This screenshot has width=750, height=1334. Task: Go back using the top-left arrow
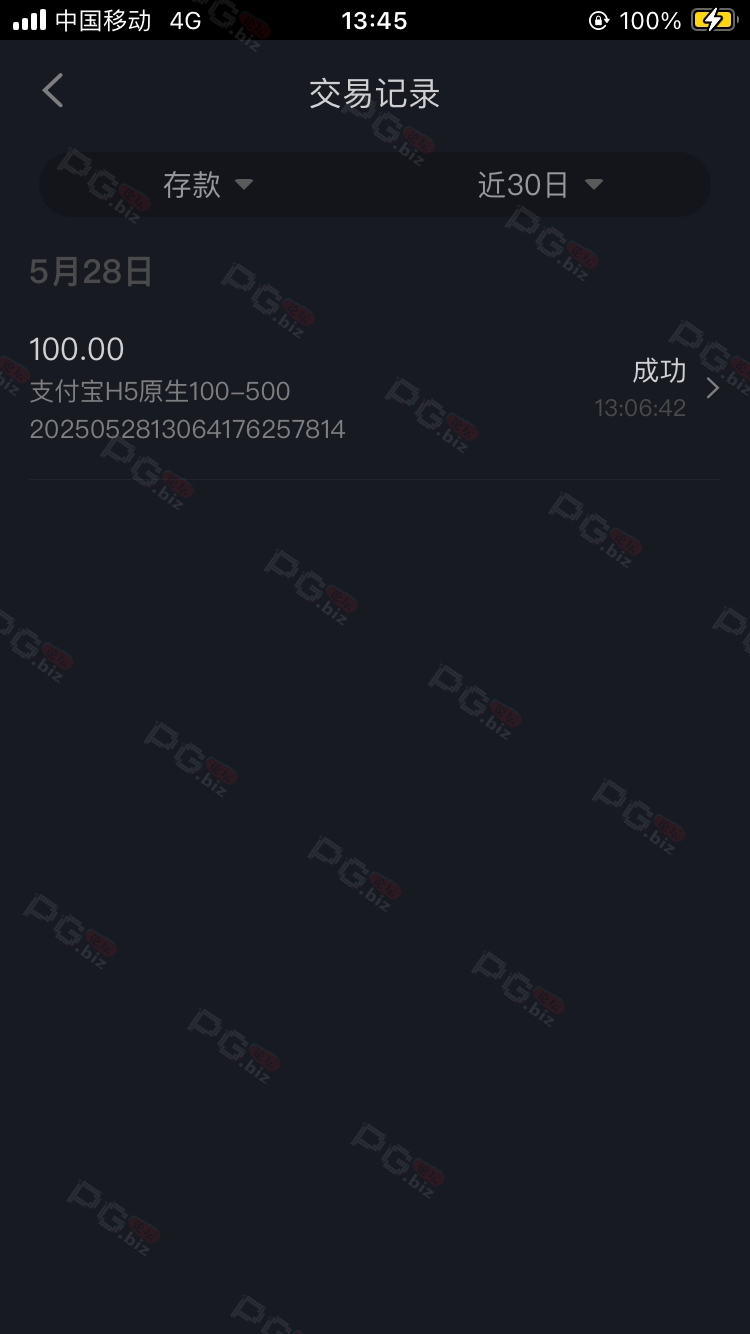53,91
